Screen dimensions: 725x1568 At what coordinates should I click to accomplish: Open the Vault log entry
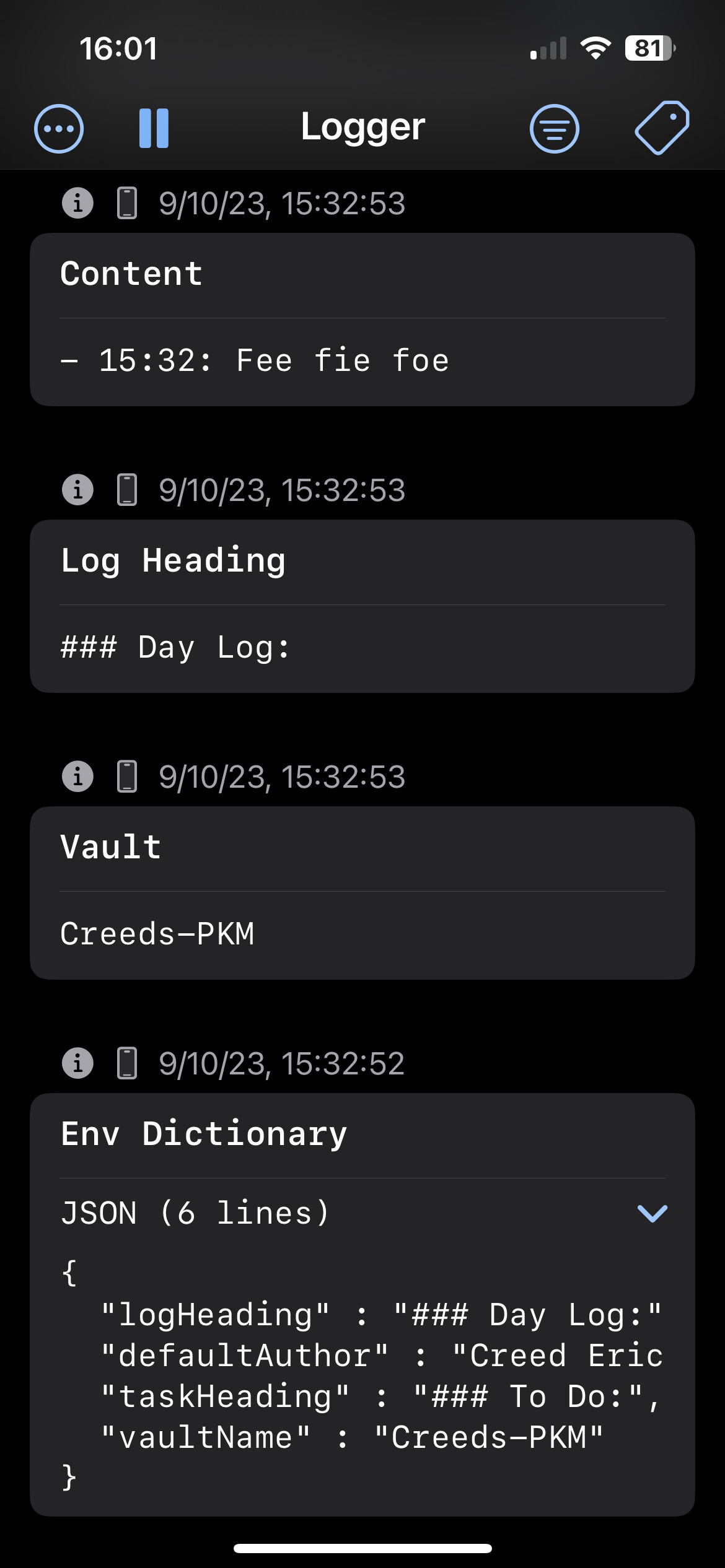click(362, 893)
